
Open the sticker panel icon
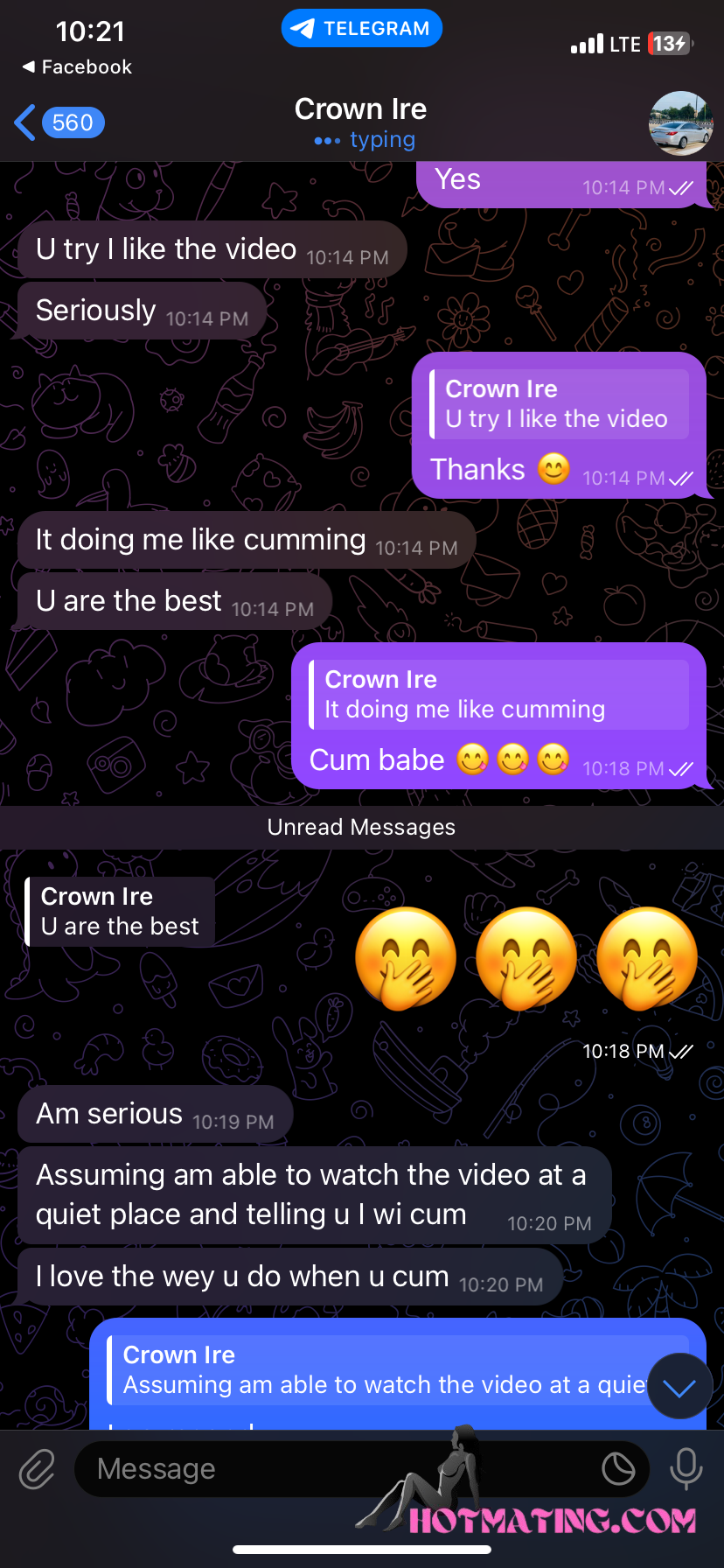[618, 1469]
